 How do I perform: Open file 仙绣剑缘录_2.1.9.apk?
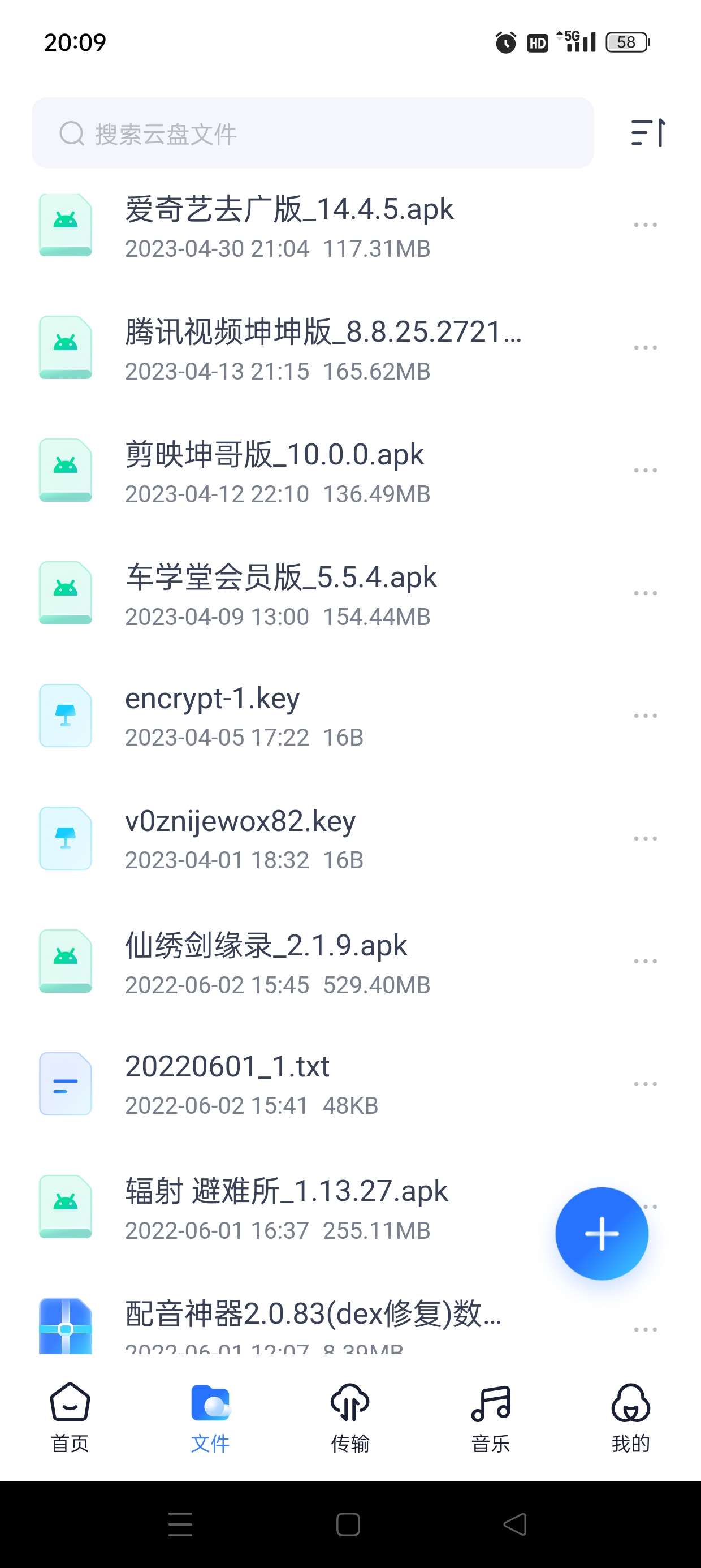[266, 962]
